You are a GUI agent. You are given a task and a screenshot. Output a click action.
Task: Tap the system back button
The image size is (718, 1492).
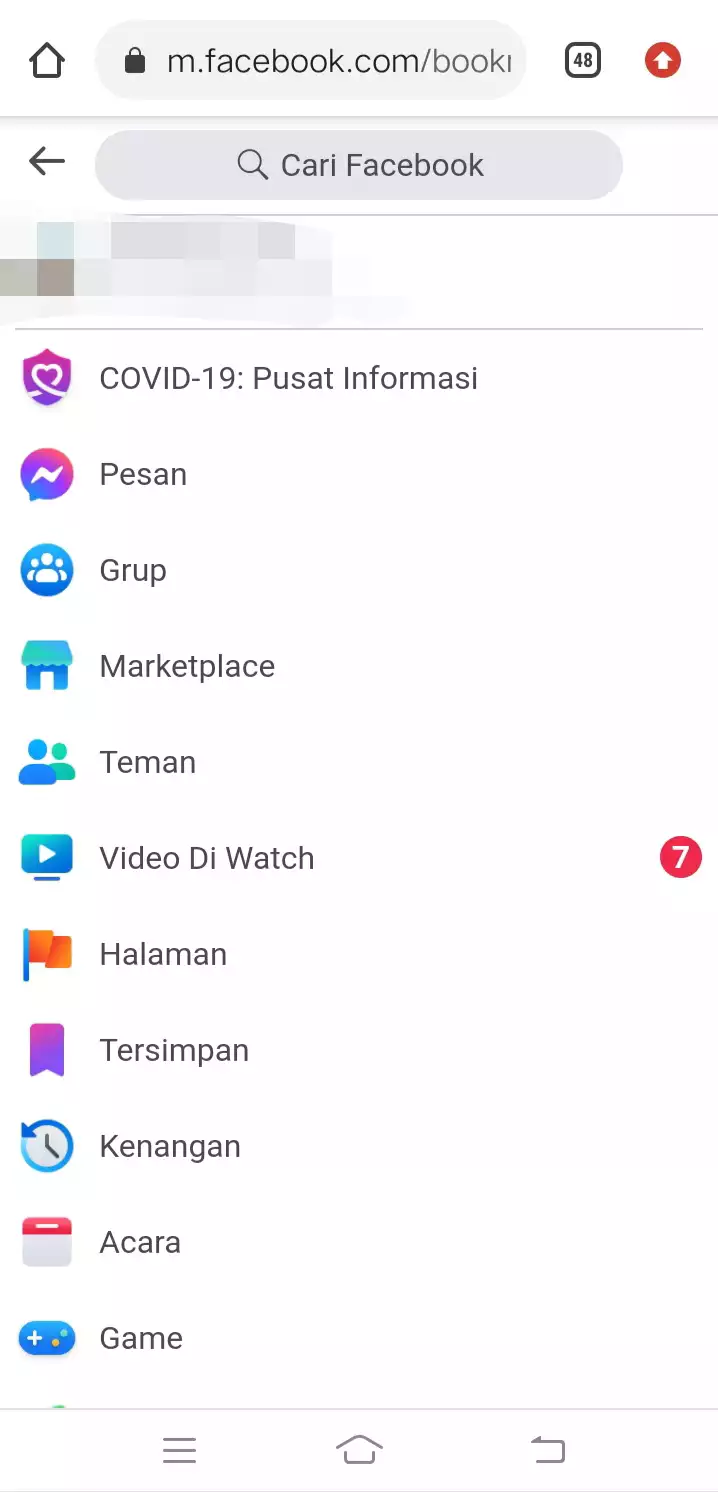click(x=547, y=1449)
